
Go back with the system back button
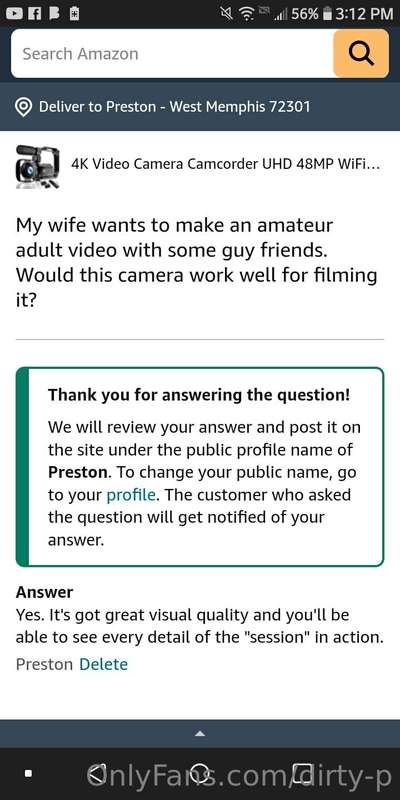(97, 773)
